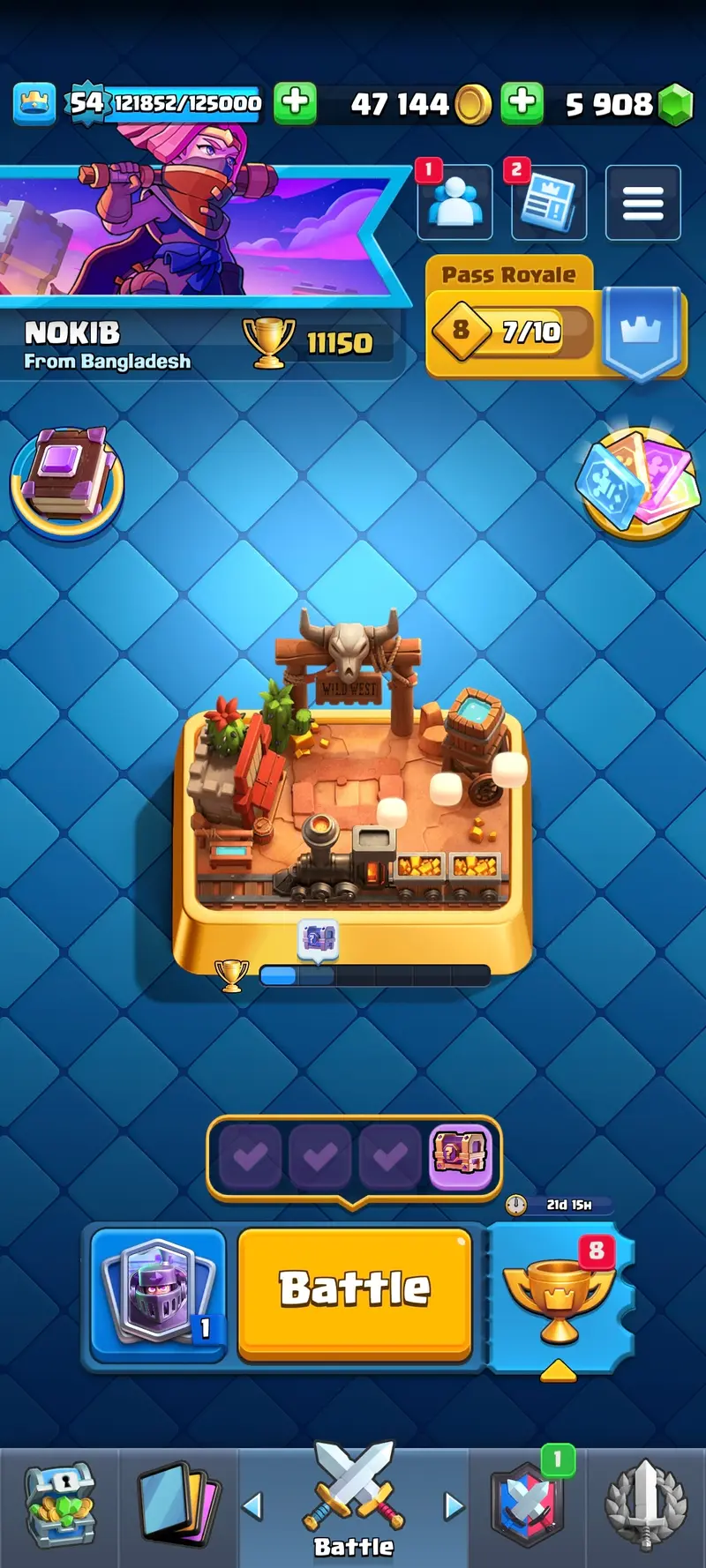Viewport: 706px width, 1568px height.
Task: Change the selected battle deck card
Action: click(x=159, y=1289)
